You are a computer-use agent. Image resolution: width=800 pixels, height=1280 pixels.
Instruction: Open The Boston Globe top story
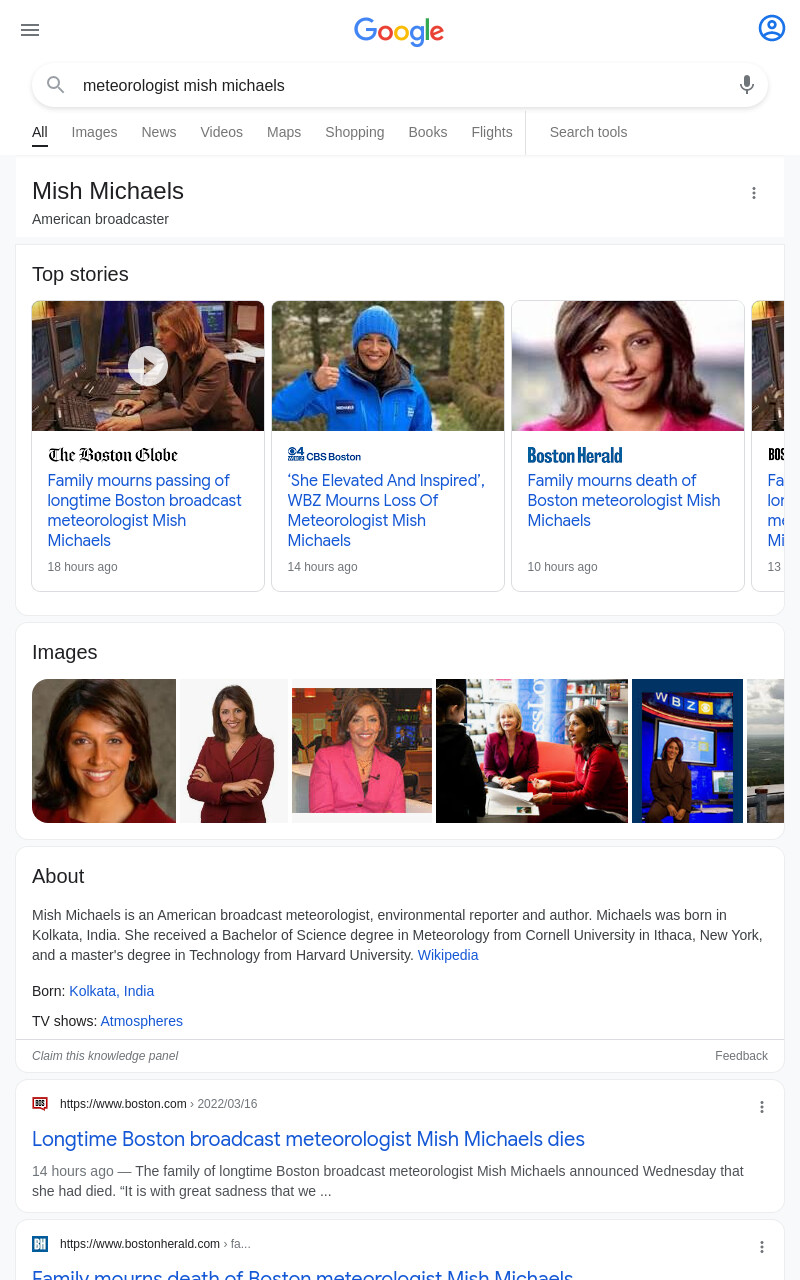148,446
